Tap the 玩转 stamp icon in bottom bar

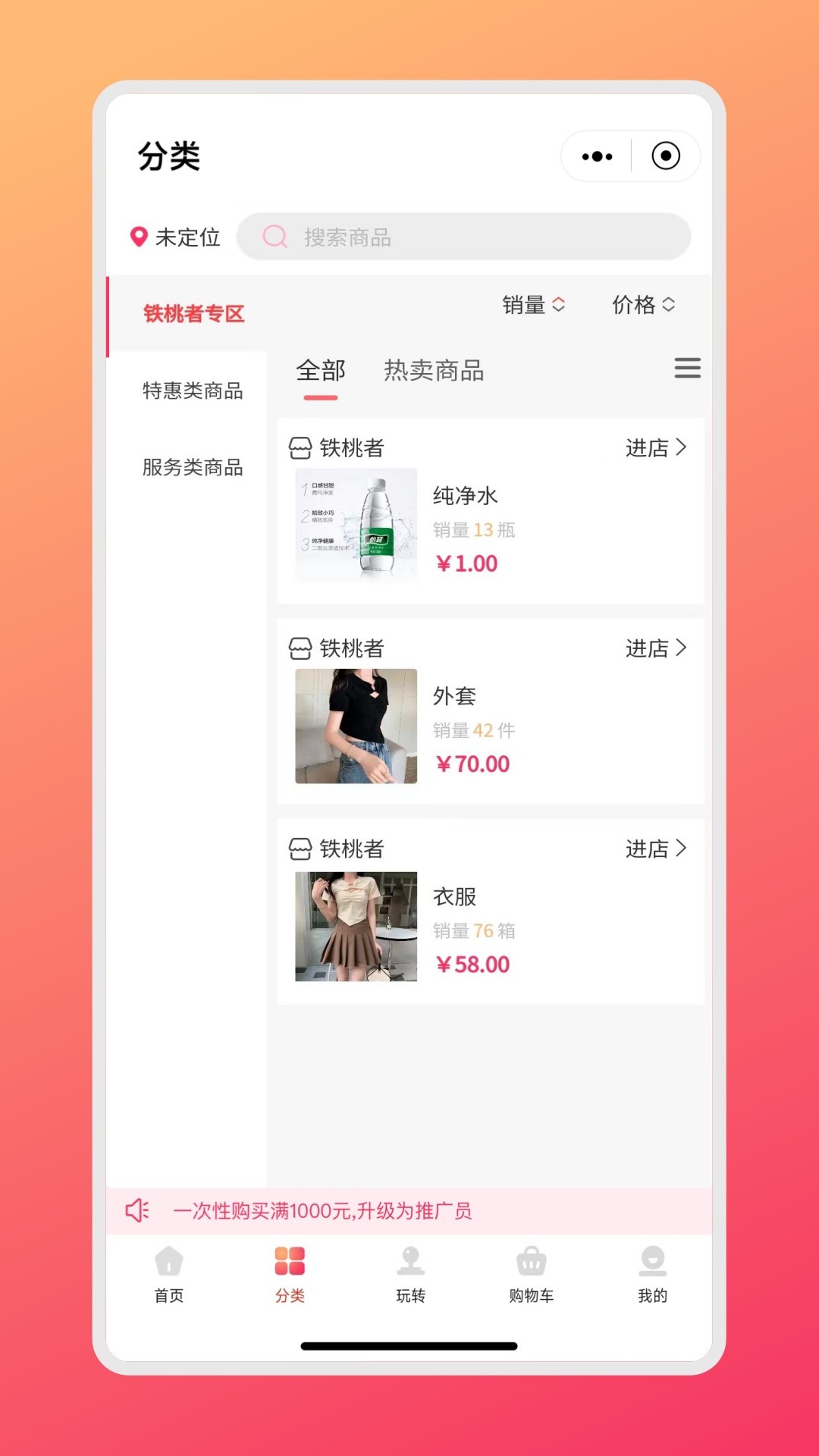pyautogui.click(x=410, y=1257)
